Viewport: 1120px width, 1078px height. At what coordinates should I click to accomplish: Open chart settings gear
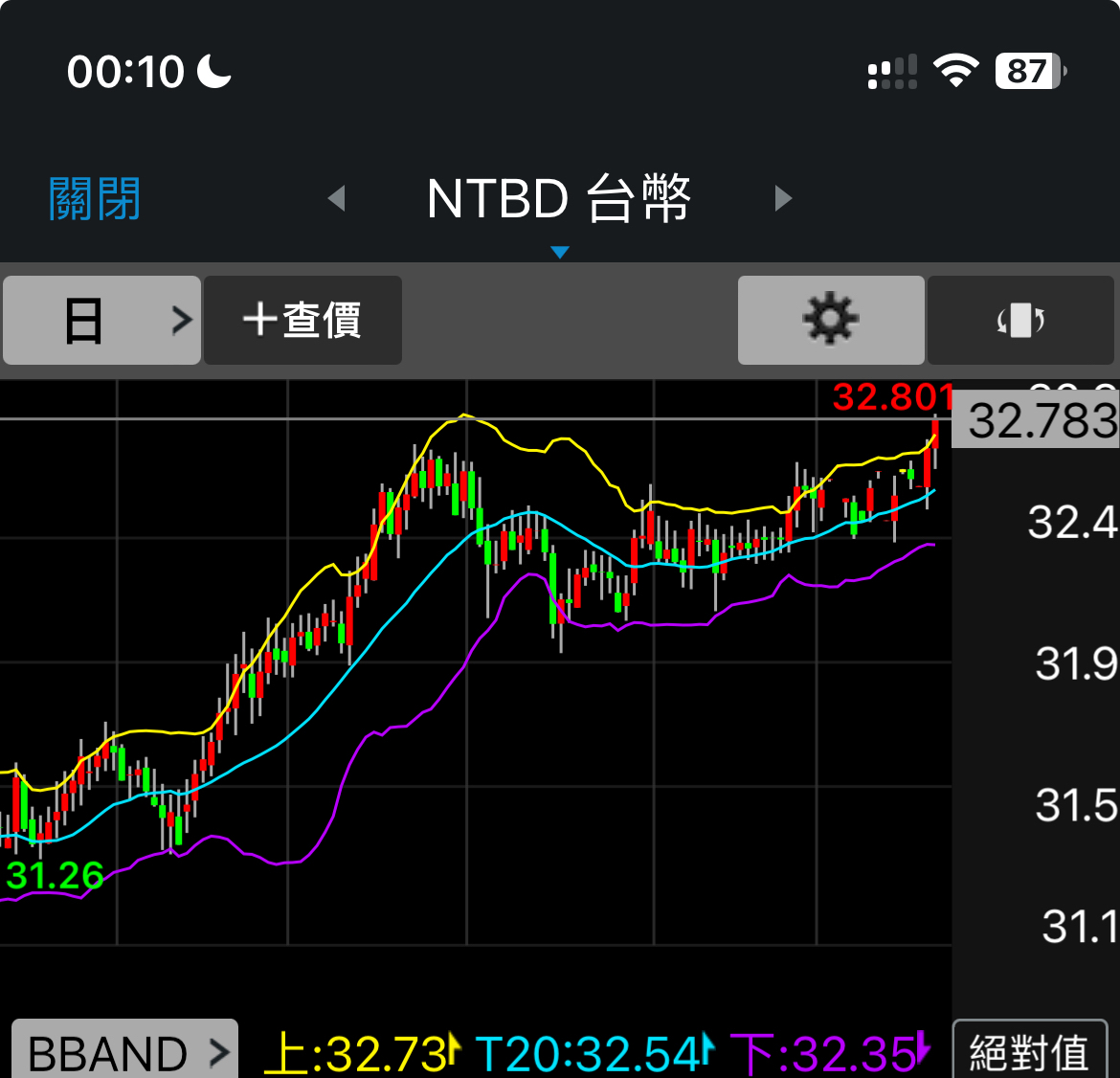[x=830, y=320]
